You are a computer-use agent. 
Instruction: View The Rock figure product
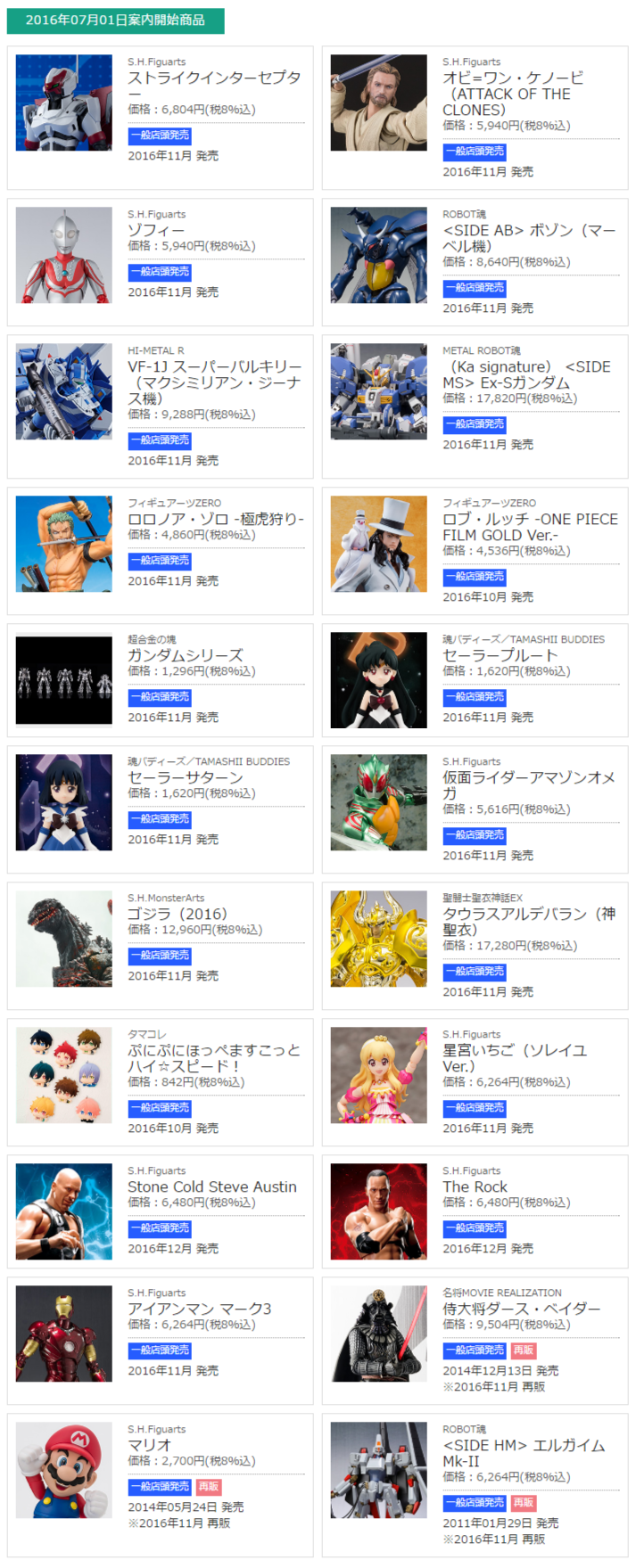(x=475, y=1186)
